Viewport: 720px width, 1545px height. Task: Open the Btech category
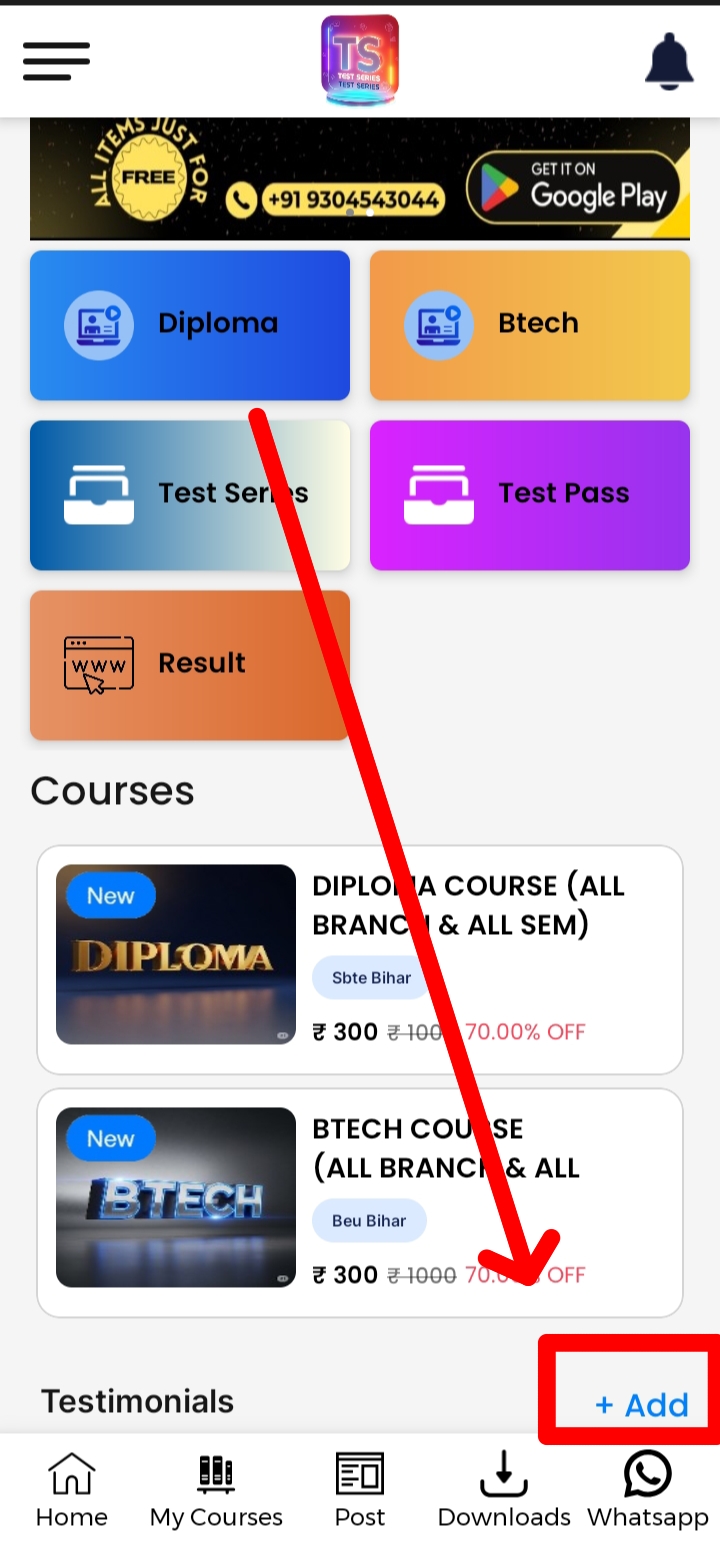click(x=530, y=325)
